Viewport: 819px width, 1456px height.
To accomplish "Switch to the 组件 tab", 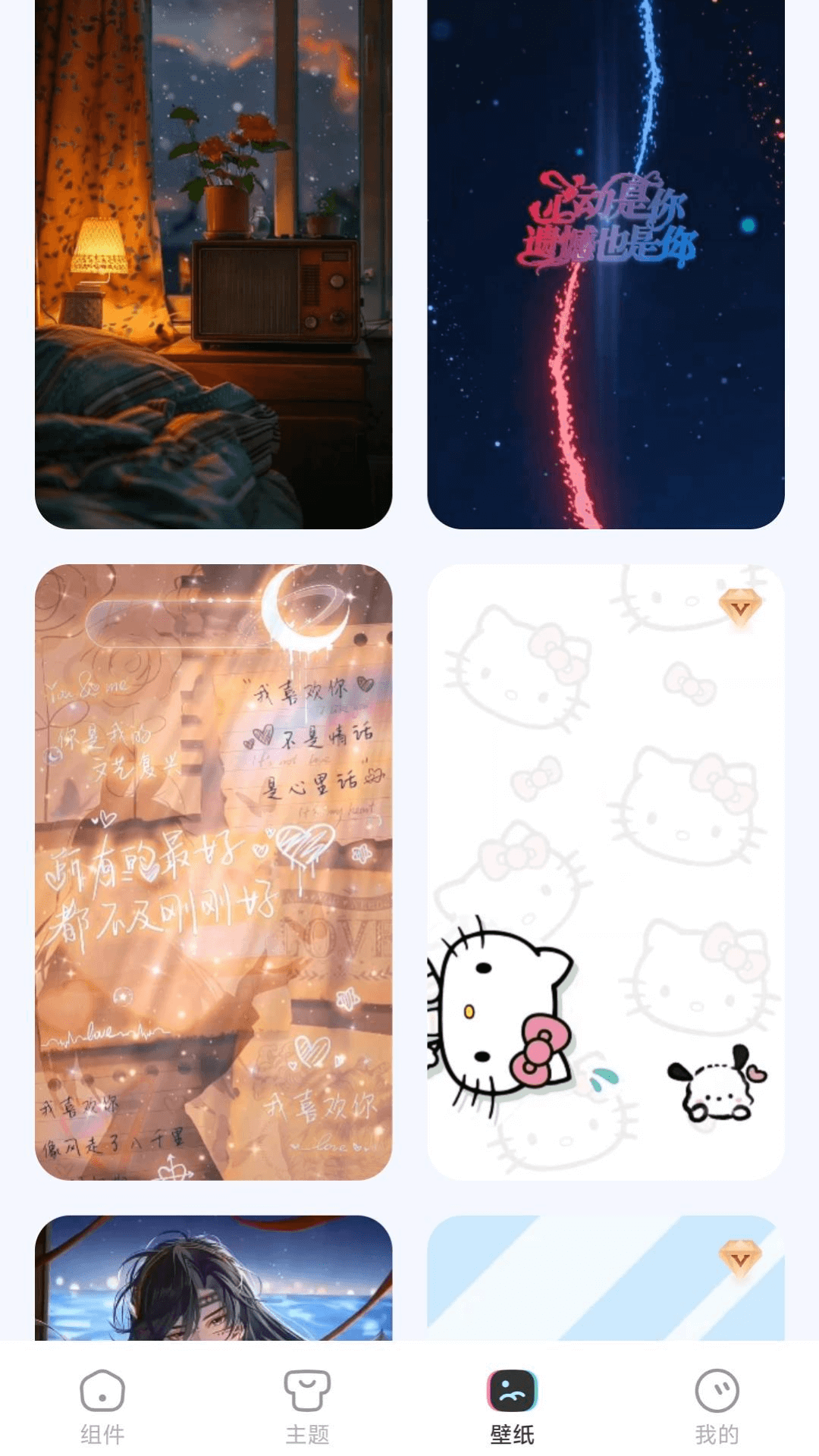I will (x=102, y=1407).
